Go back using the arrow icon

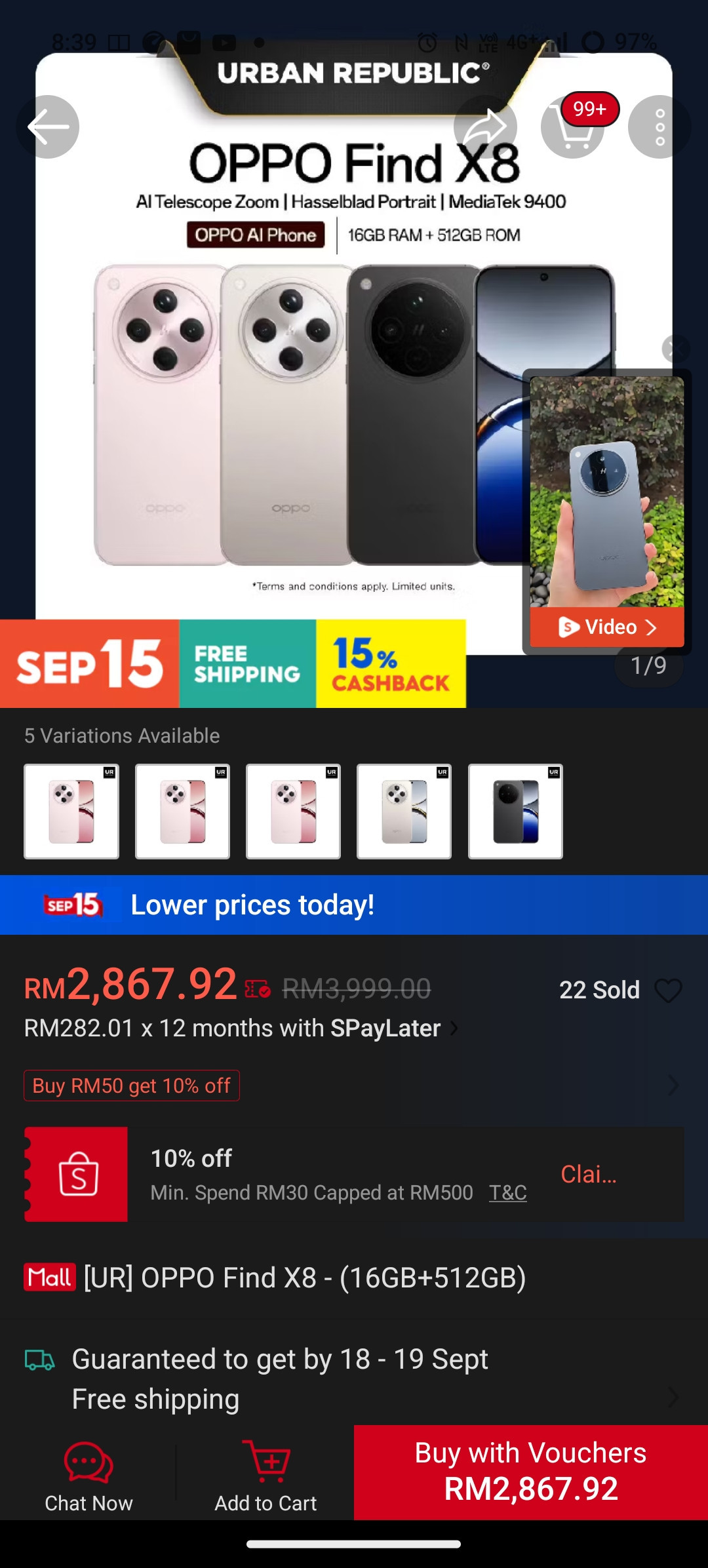point(48,127)
